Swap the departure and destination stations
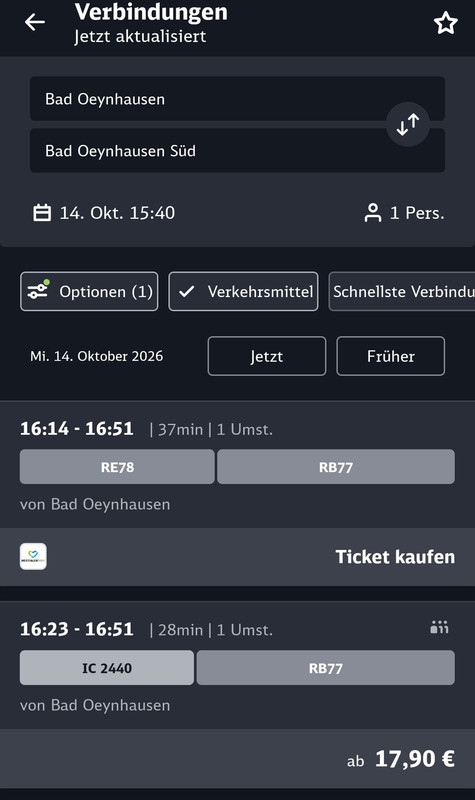 pyautogui.click(x=408, y=124)
